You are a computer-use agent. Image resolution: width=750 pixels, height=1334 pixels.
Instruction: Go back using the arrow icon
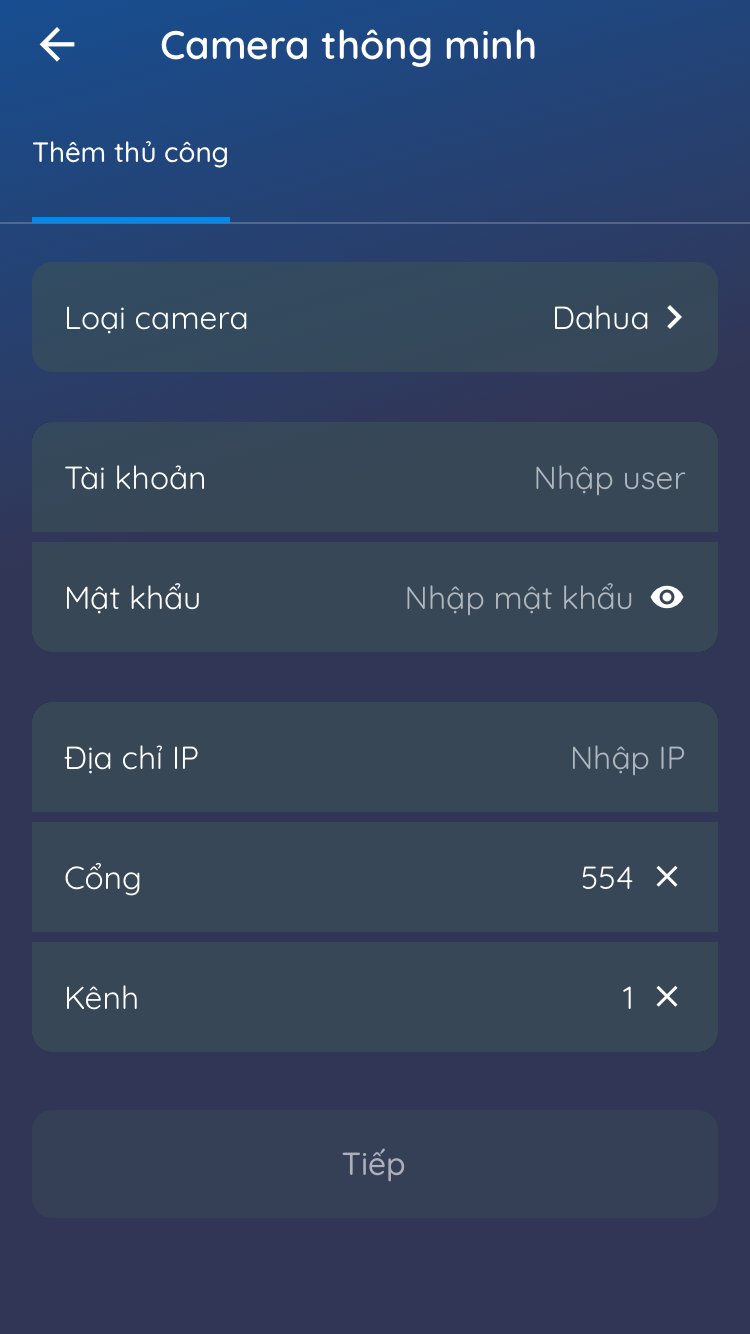click(x=57, y=45)
